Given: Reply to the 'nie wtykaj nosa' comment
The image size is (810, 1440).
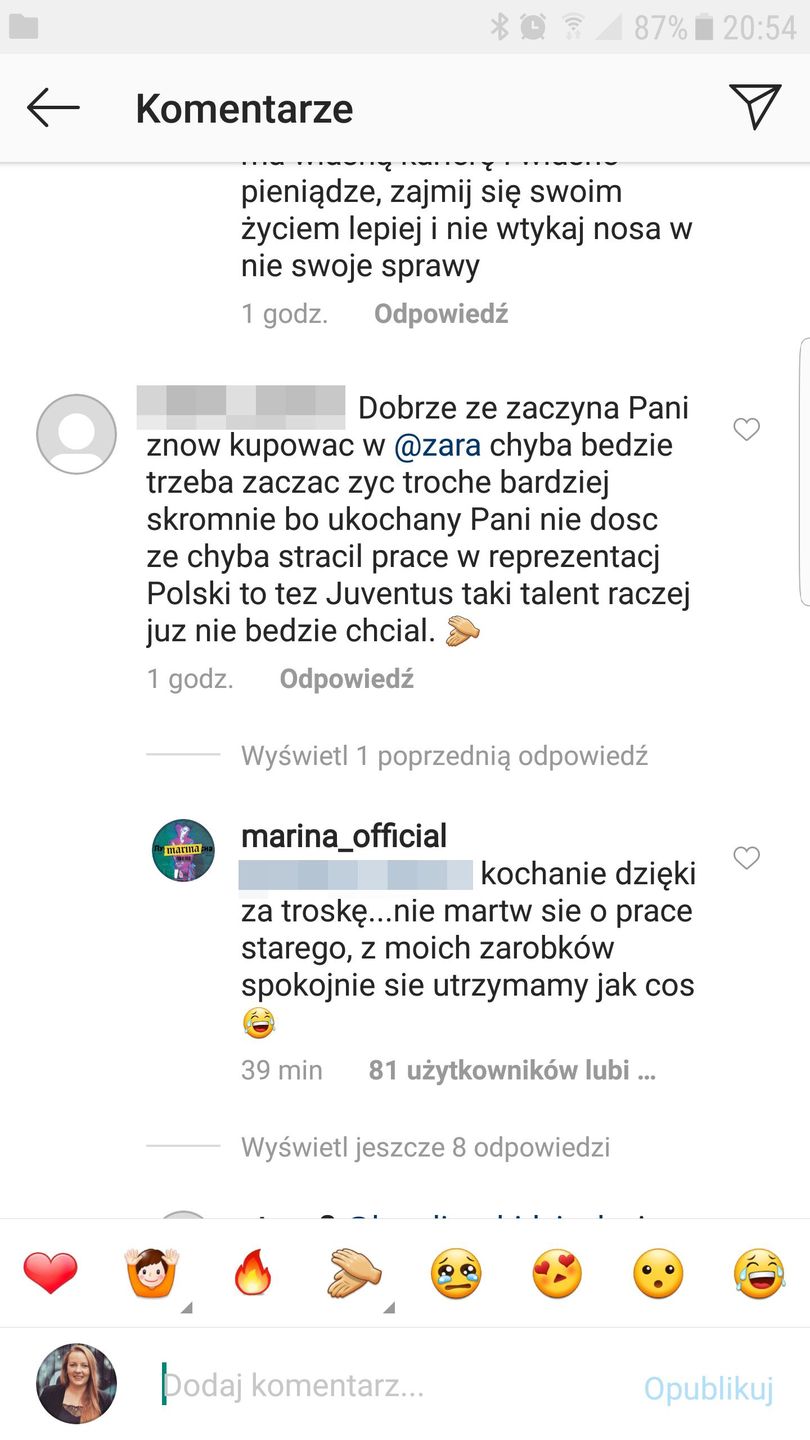Looking at the screenshot, I should coord(441,314).
